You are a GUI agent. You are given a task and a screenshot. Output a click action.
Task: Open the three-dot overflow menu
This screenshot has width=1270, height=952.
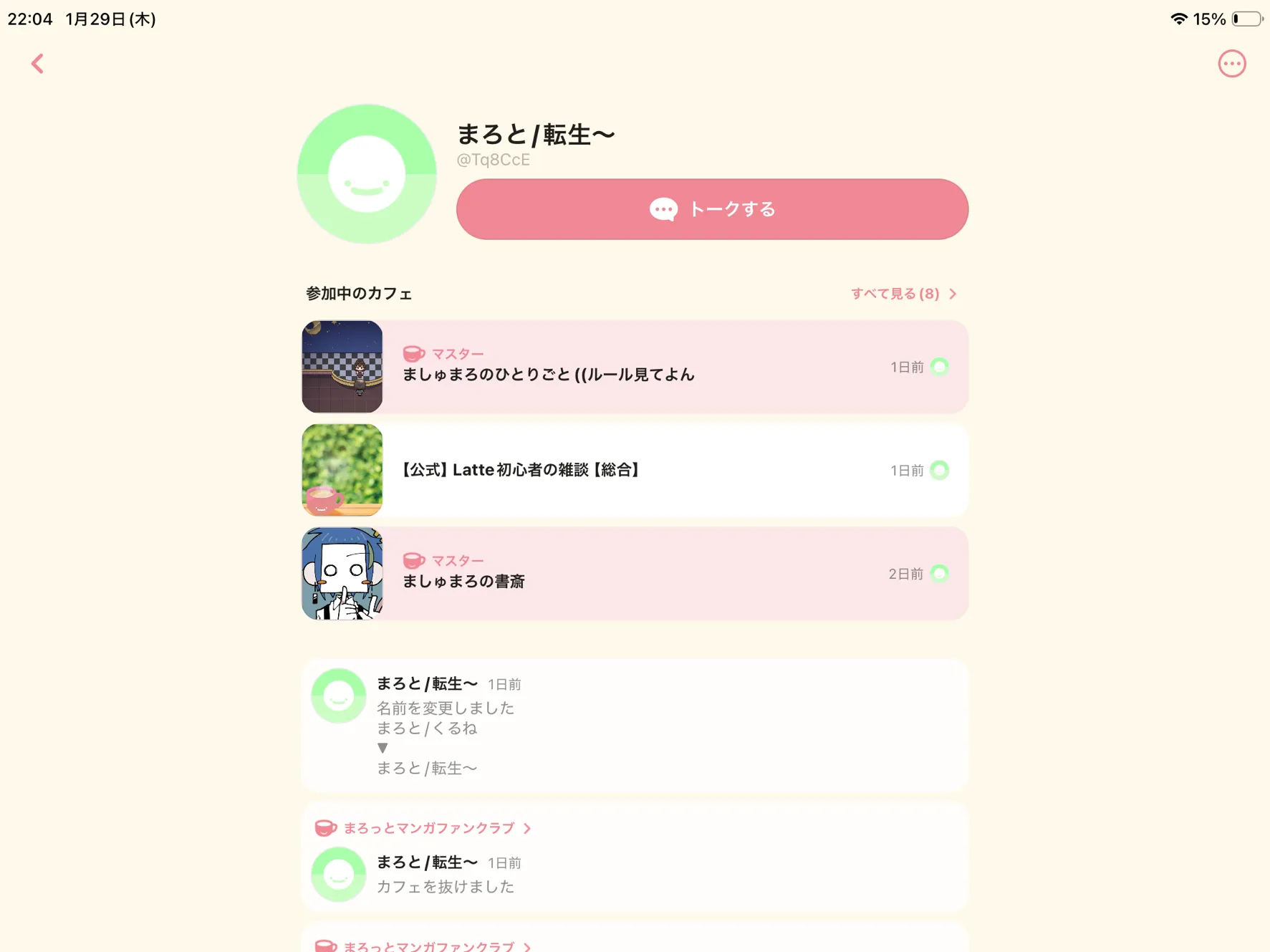pos(1231,64)
